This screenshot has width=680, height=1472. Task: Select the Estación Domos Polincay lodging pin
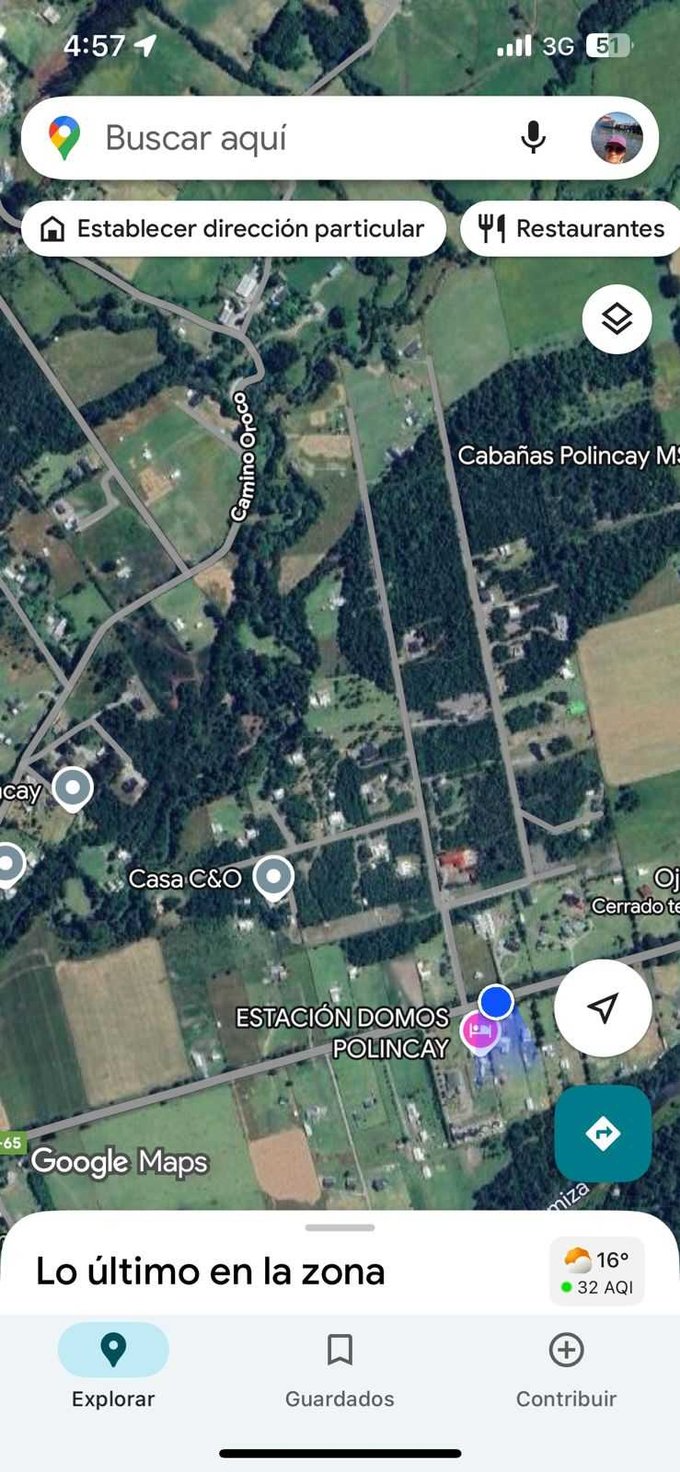(x=480, y=1030)
